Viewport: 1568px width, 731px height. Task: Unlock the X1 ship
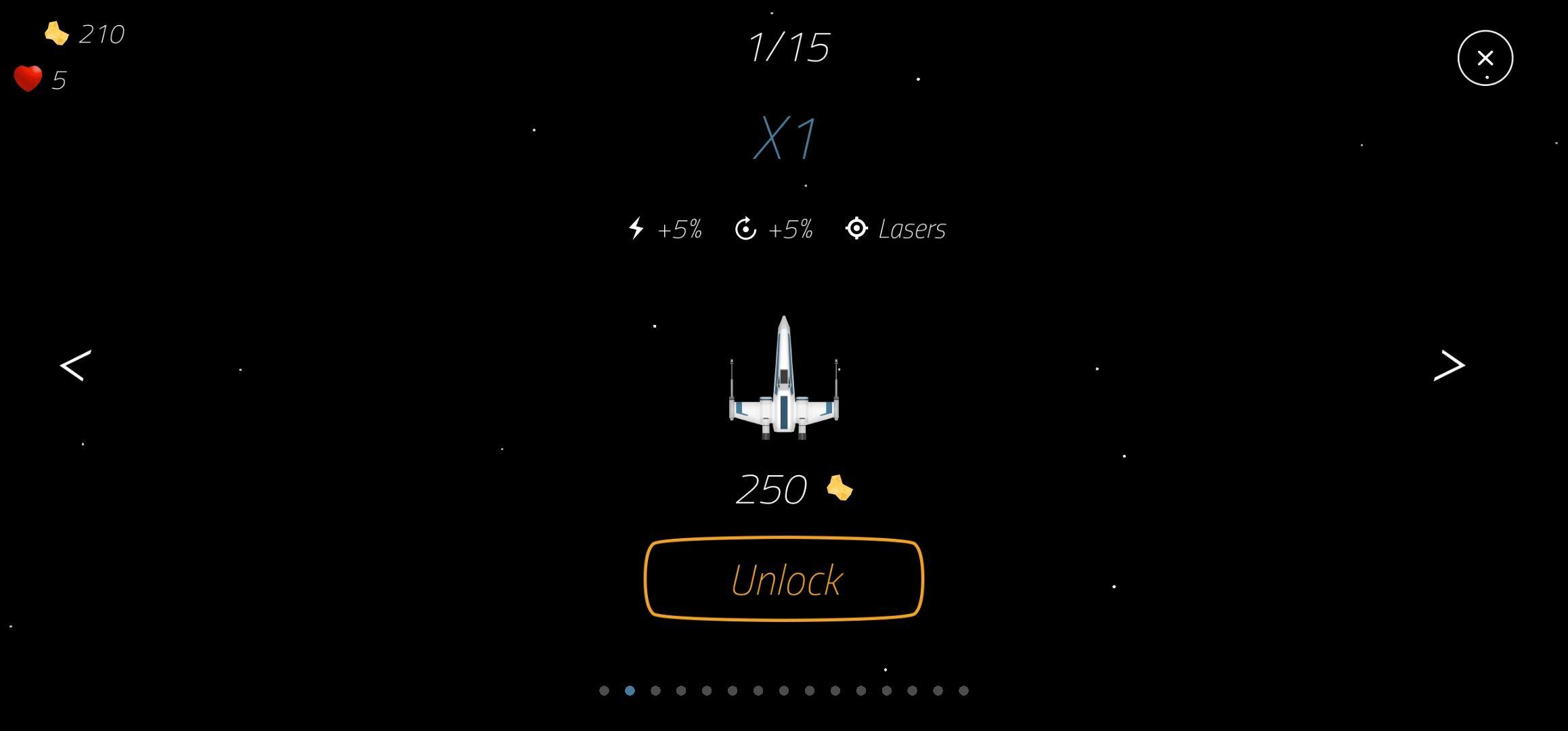tap(784, 579)
